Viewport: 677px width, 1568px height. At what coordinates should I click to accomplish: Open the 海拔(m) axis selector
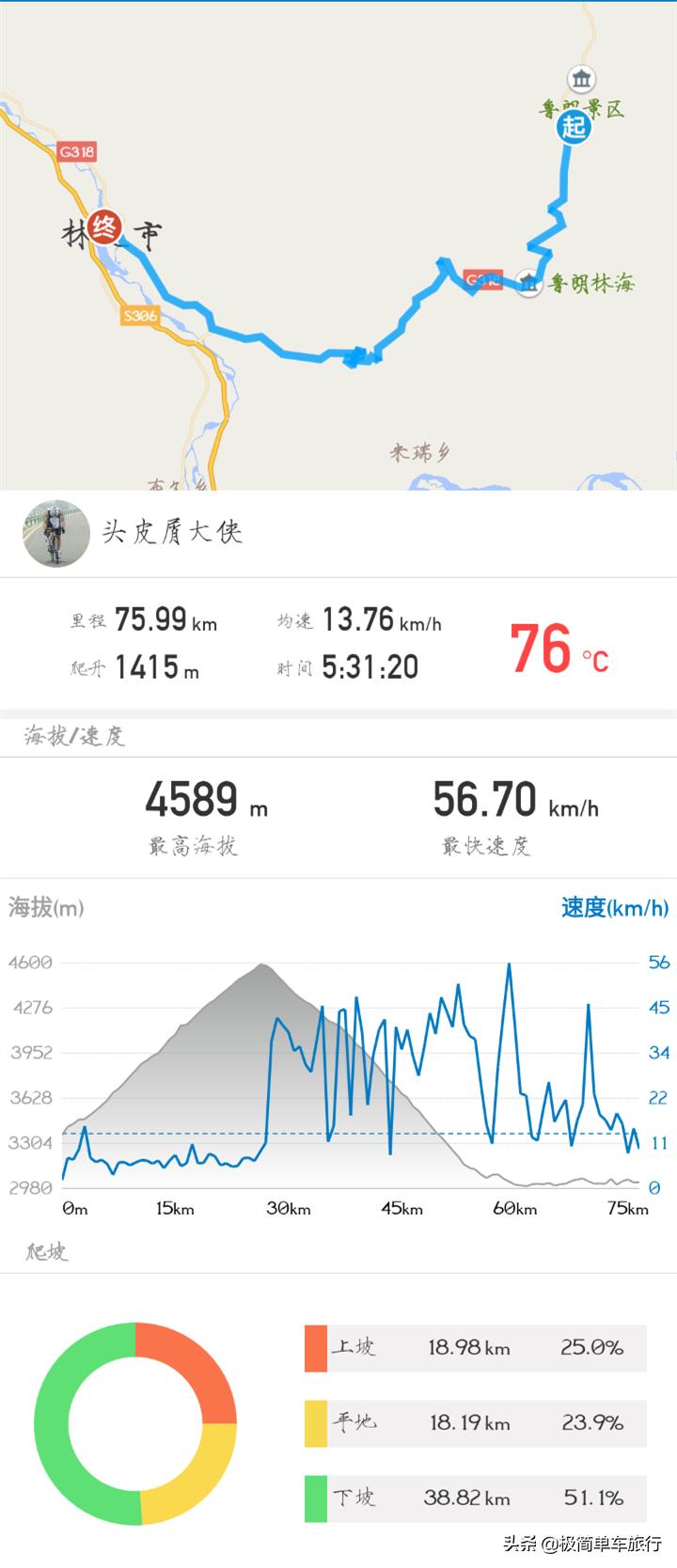pyautogui.click(x=47, y=909)
